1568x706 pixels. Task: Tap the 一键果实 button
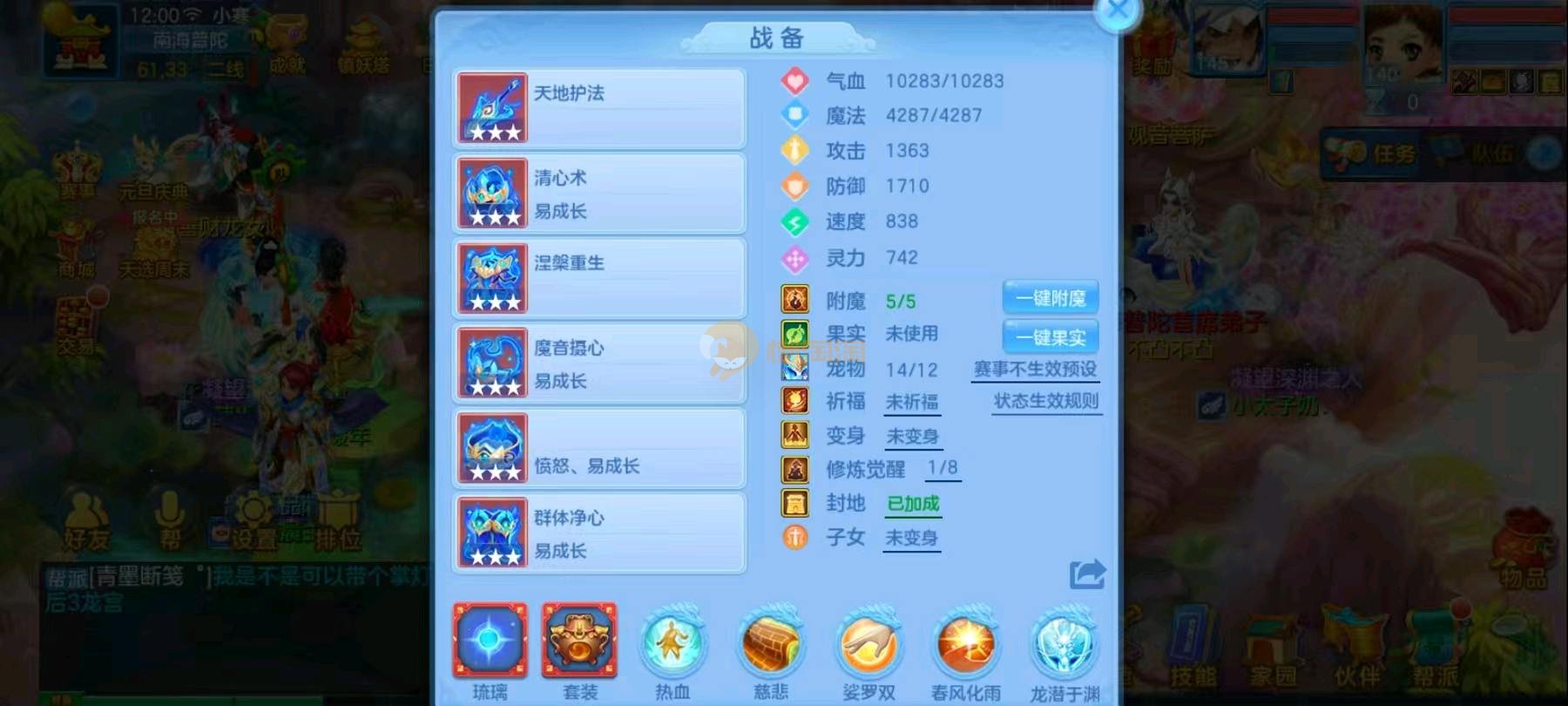pos(1051,337)
